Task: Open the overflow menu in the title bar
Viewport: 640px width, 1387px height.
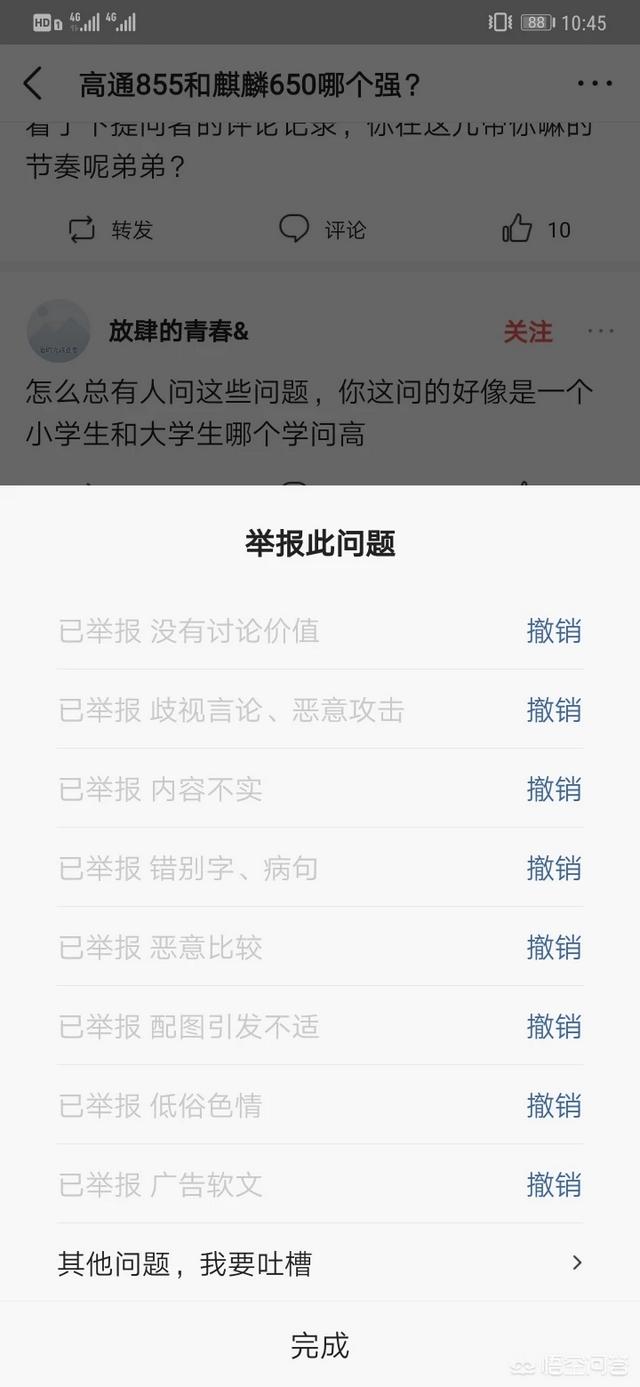Action: [x=595, y=84]
